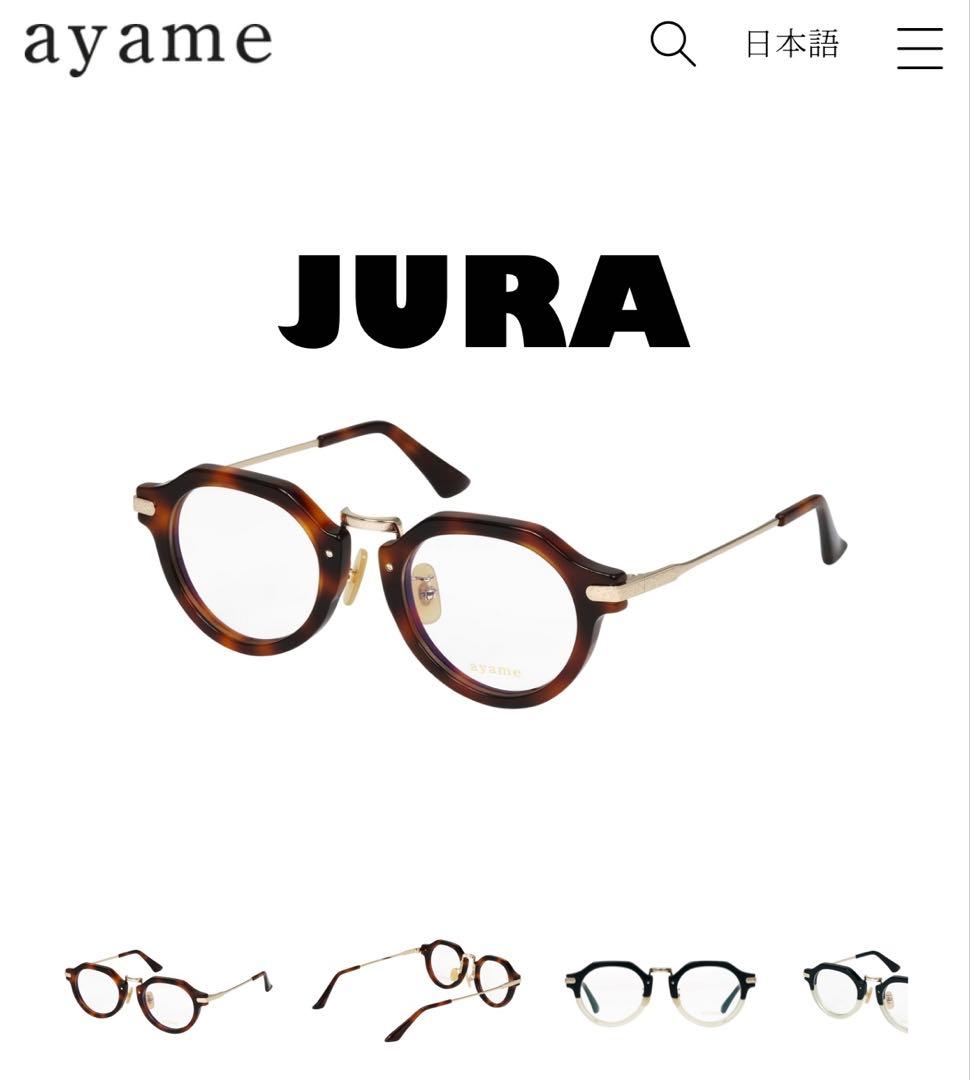The image size is (970, 1080).
Task: Open the main JURA glasses image
Action: (x=490, y=565)
